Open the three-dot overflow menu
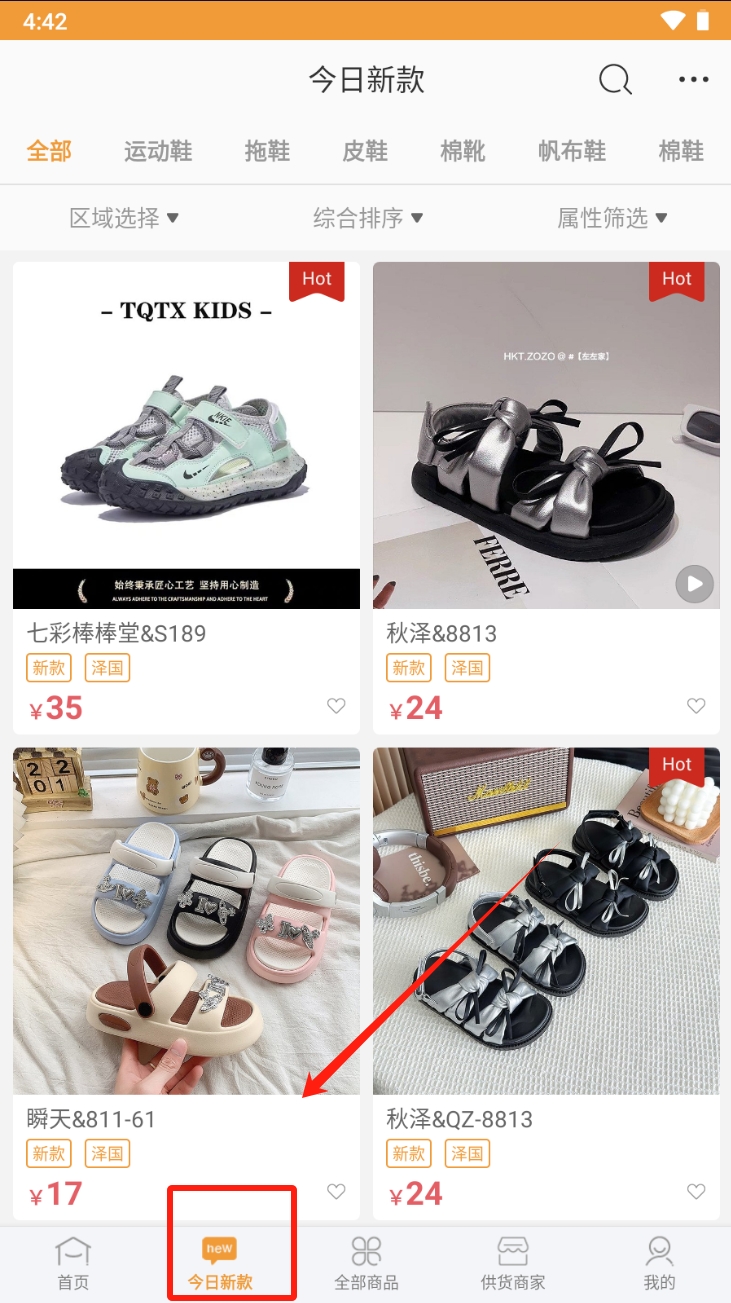 [693, 80]
